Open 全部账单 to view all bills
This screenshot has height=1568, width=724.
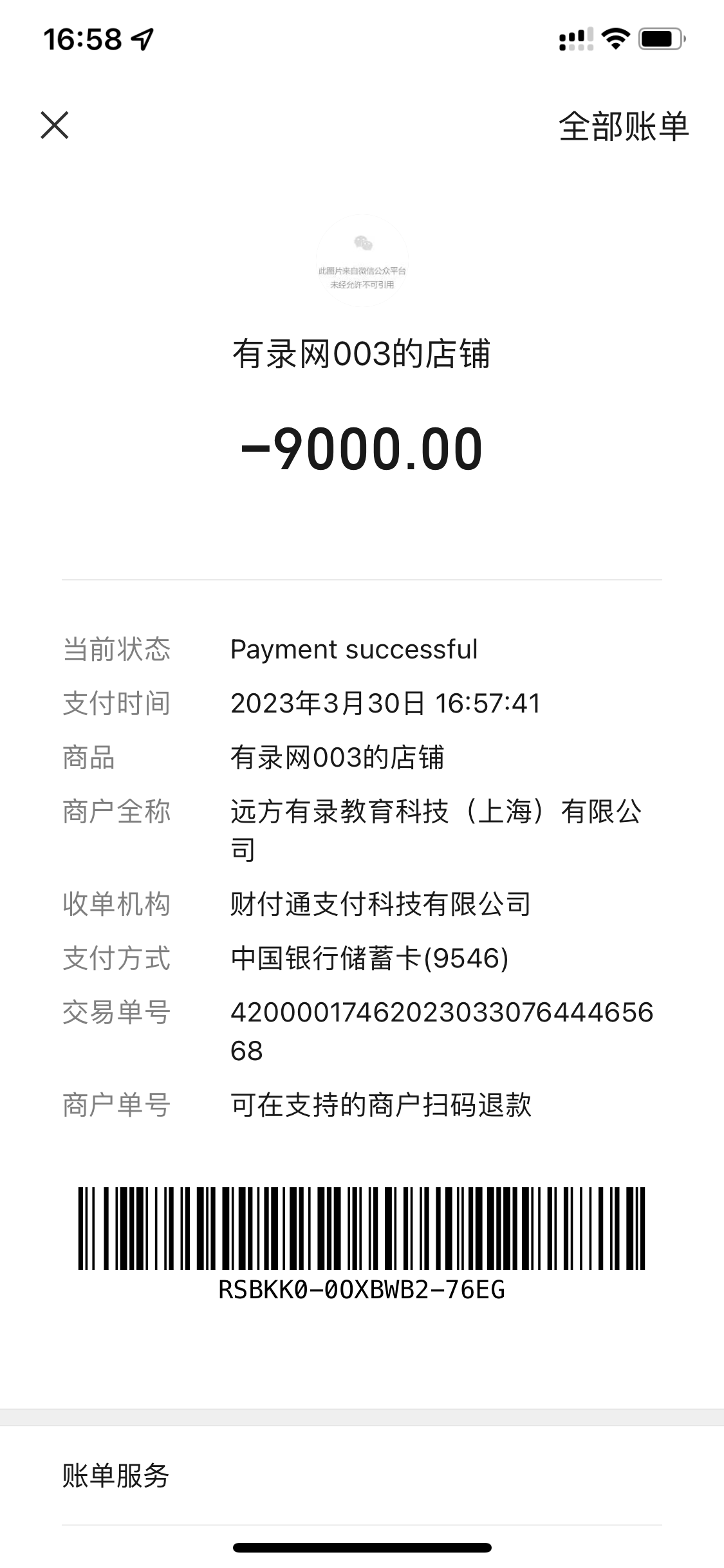(x=623, y=126)
